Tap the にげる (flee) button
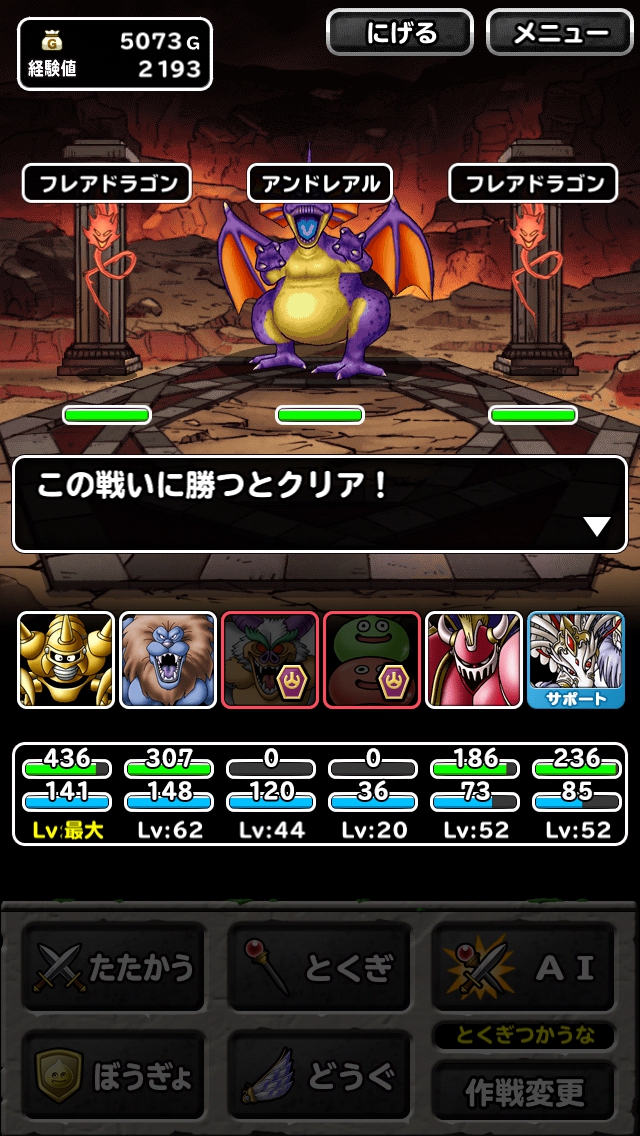The height and width of the screenshot is (1136, 640). click(x=400, y=33)
